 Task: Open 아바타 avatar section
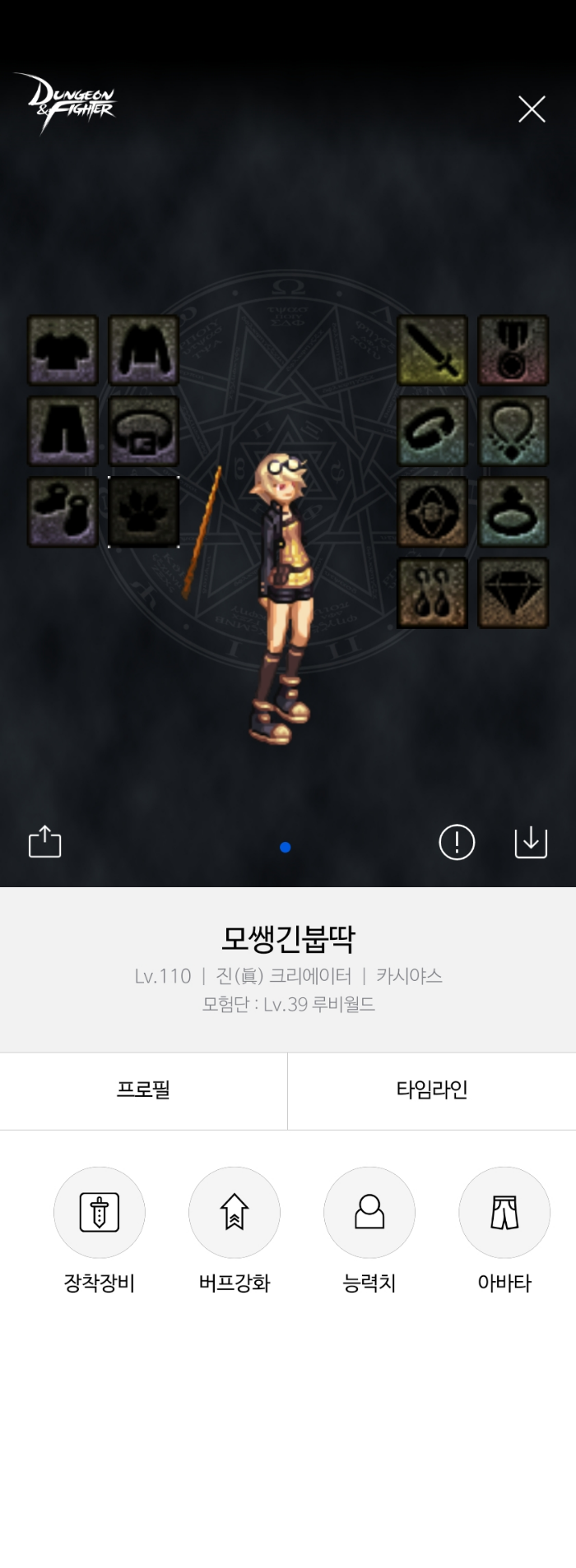point(504,1213)
